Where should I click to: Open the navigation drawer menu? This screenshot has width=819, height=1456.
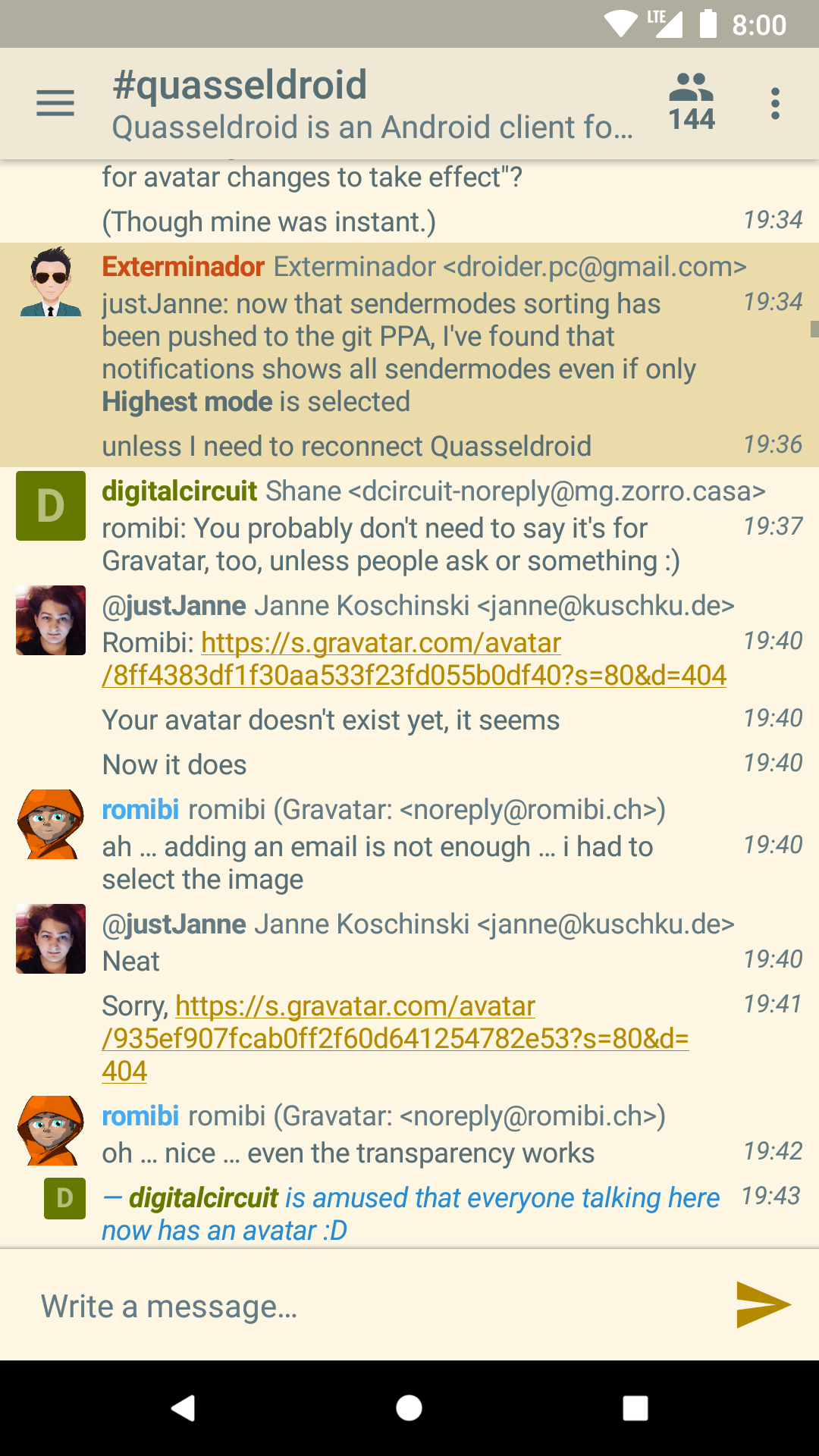(55, 103)
